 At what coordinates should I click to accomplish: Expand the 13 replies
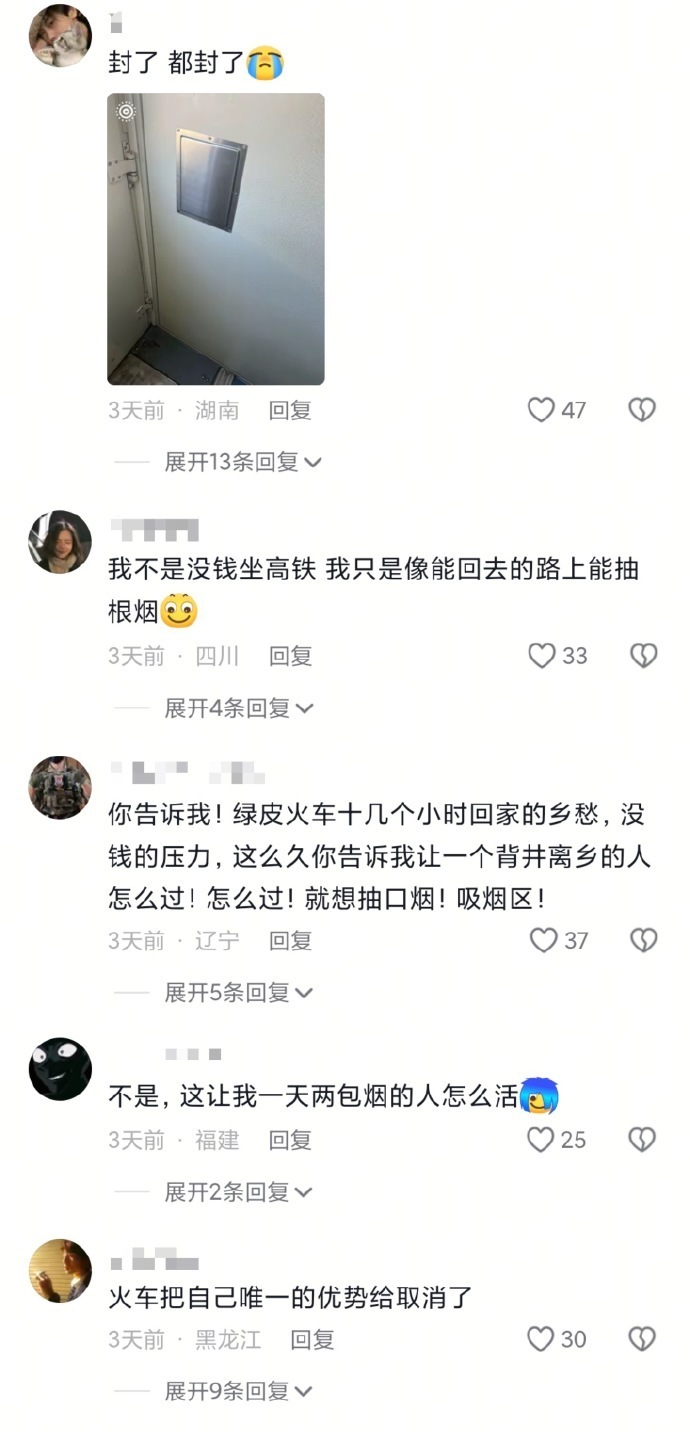click(242, 462)
